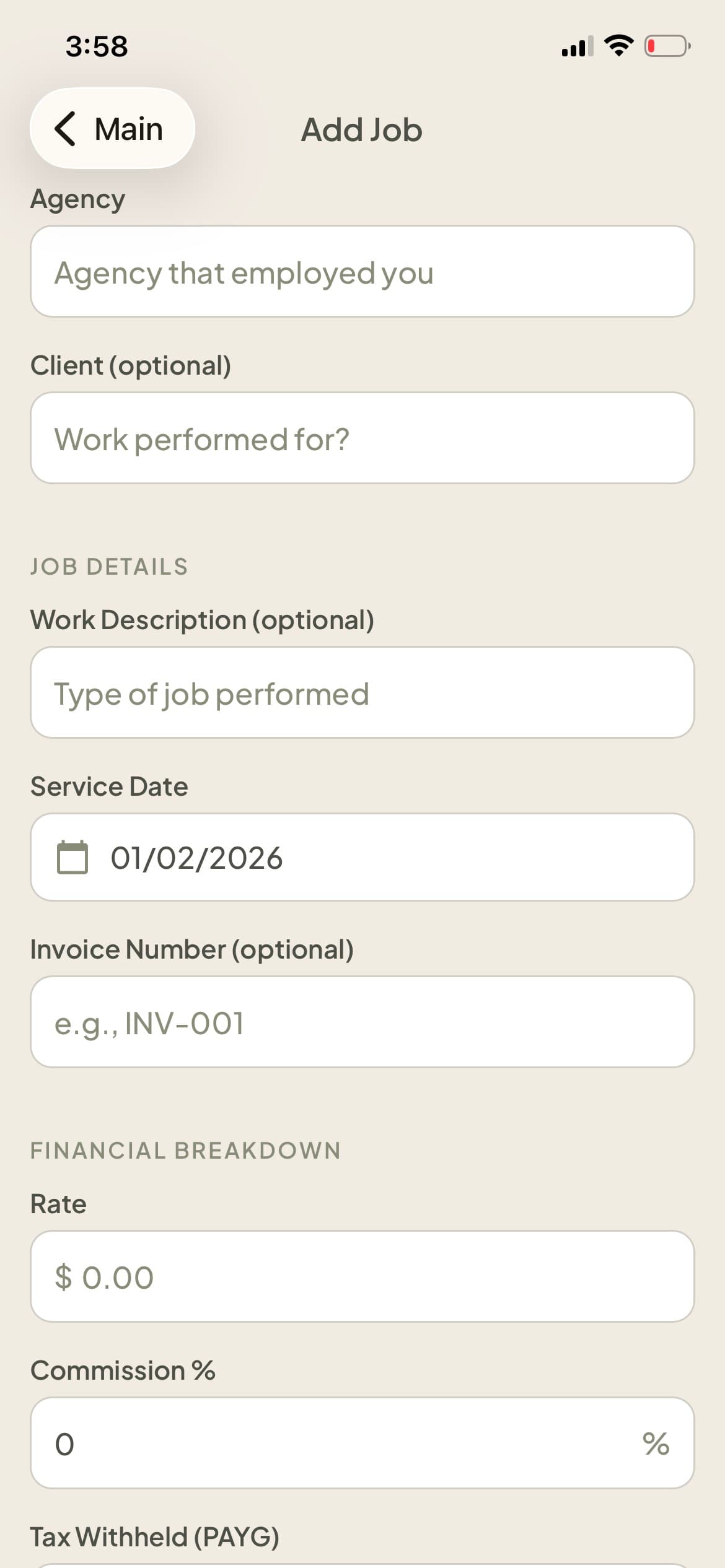
Task: Tap the Invoice Number field
Action: 362,1022
